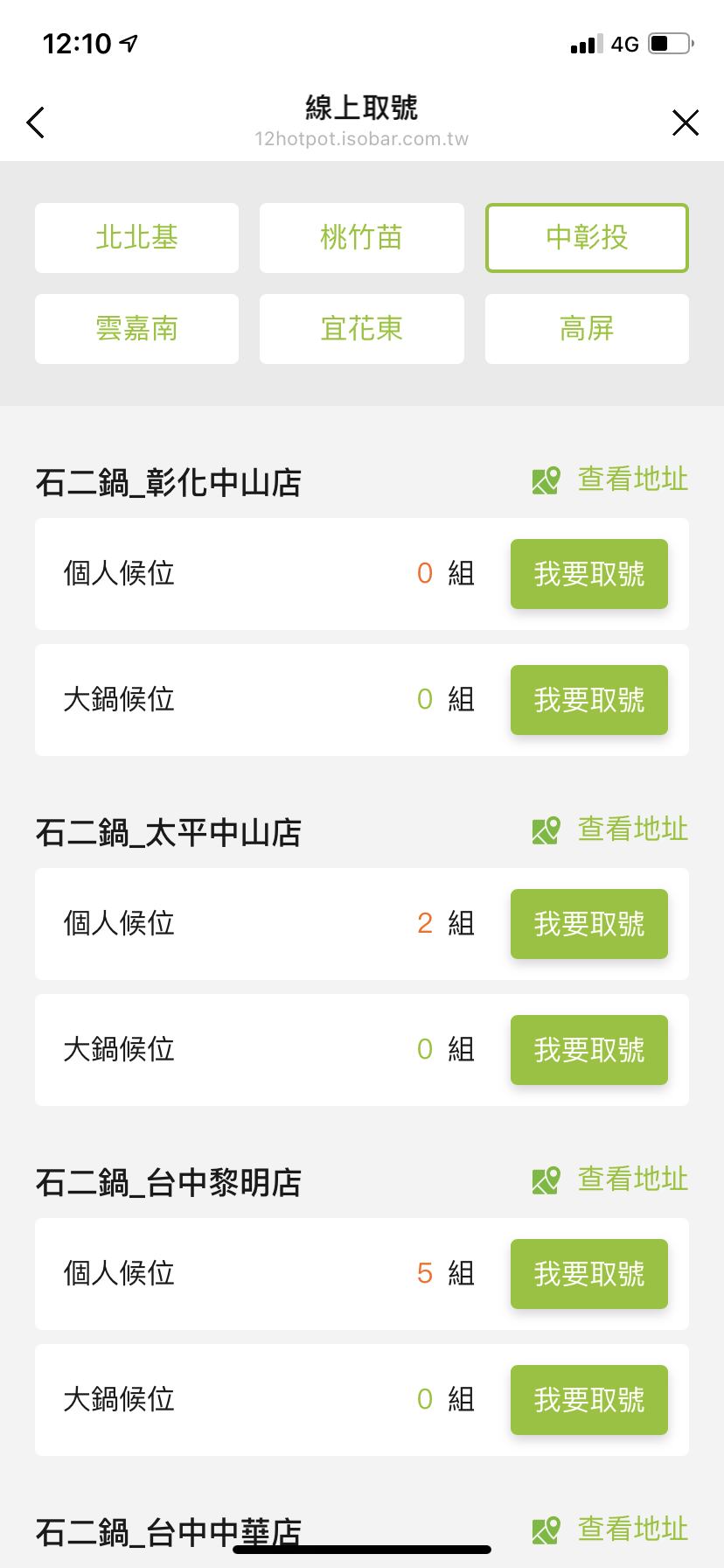Image resolution: width=724 pixels, height=1568 pixels.
Task: Switch to the 雲嘉南 region
Action: [136, 329]
